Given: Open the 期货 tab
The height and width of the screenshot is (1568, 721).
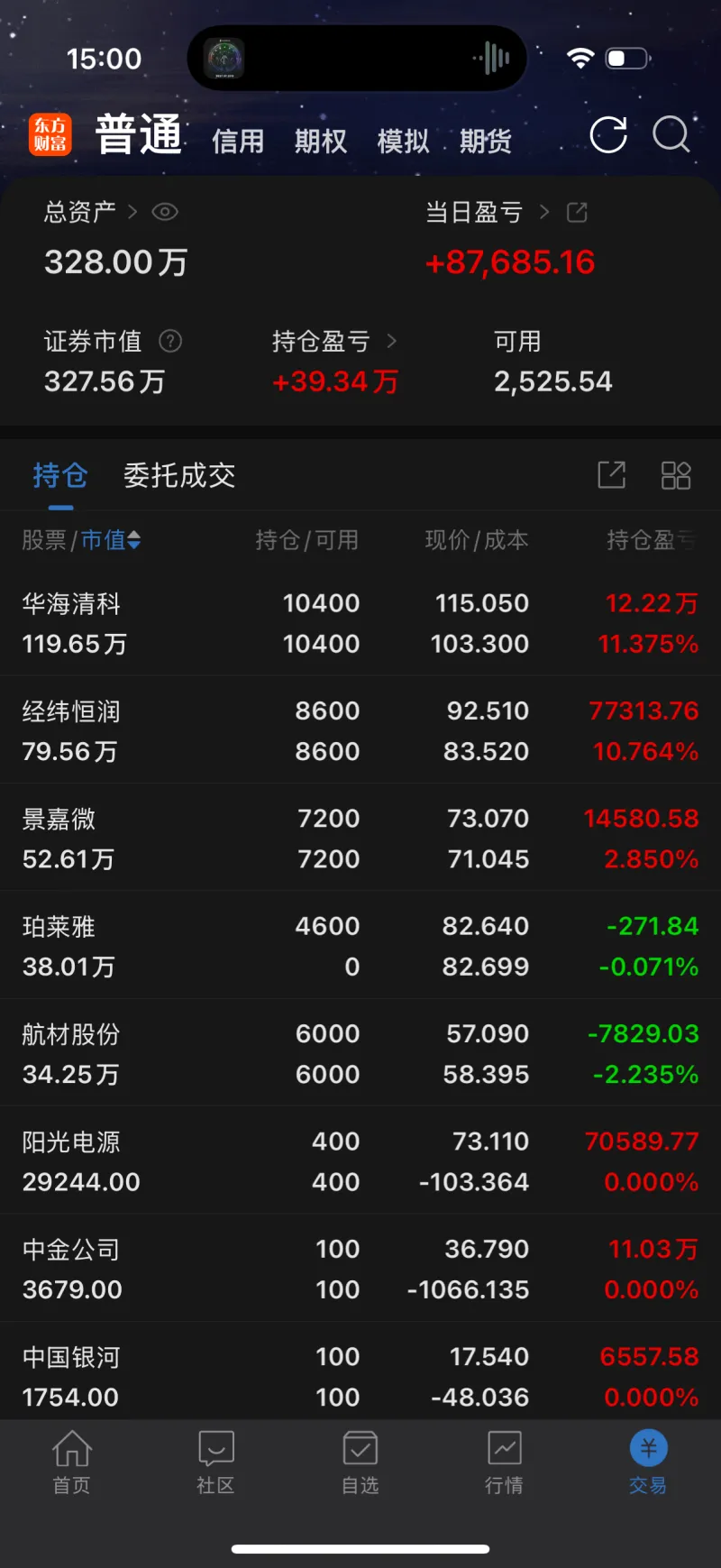Looking at the screenshot, I should click(486, 141).
